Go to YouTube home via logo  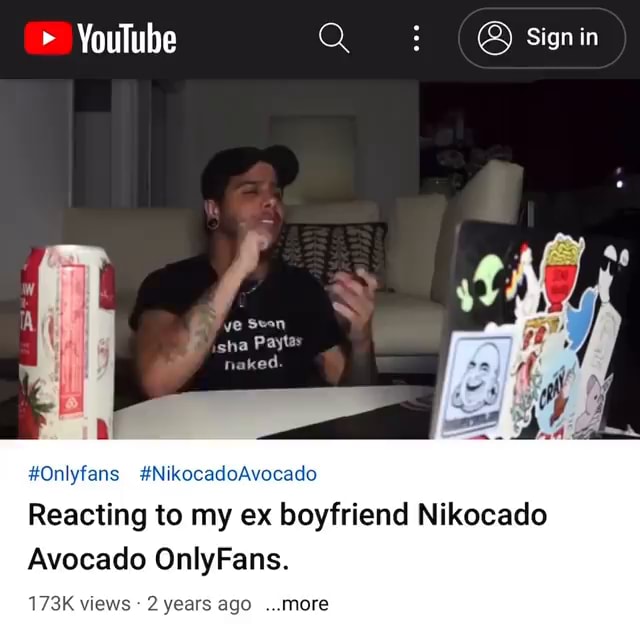[x=100, y=38]
